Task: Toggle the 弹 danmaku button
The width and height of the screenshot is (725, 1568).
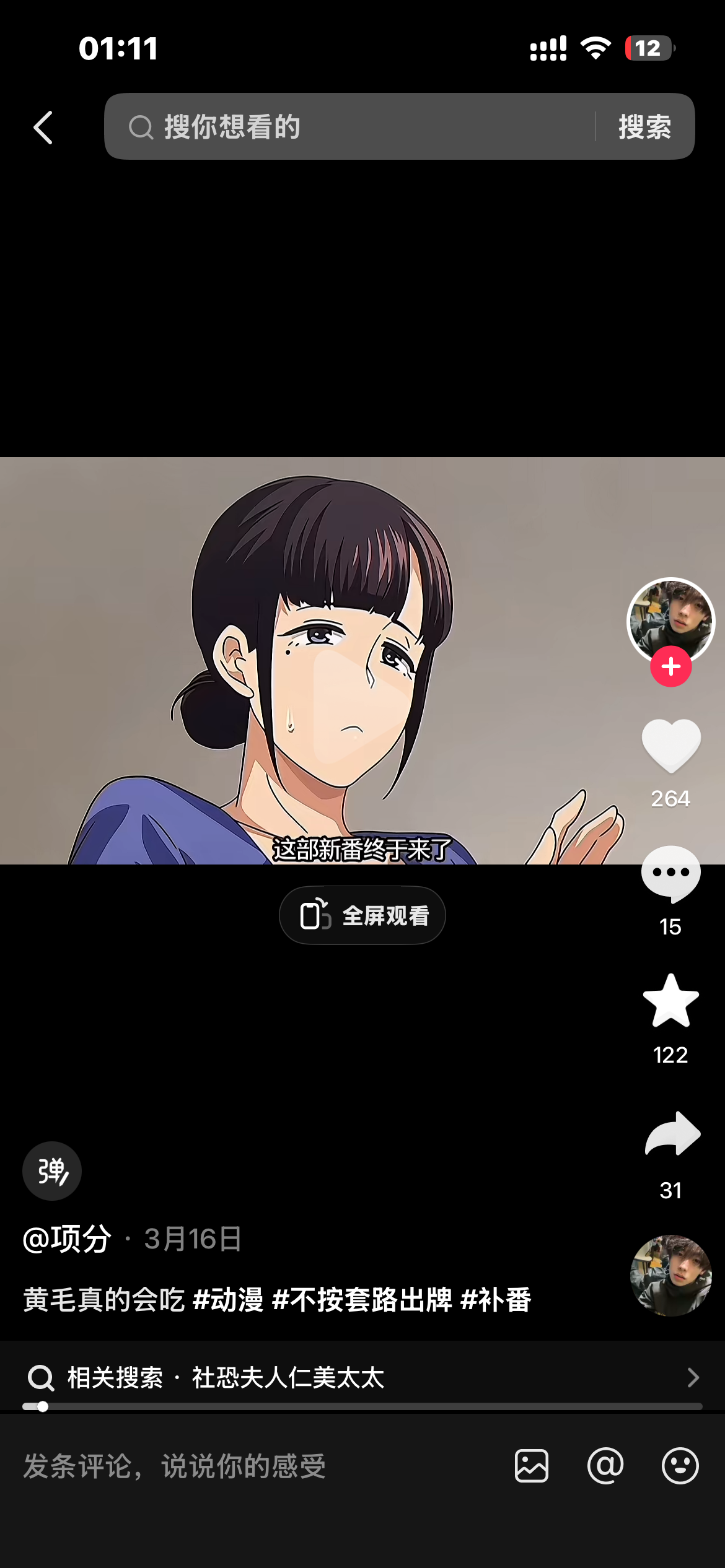Action: pos(52,1170)
